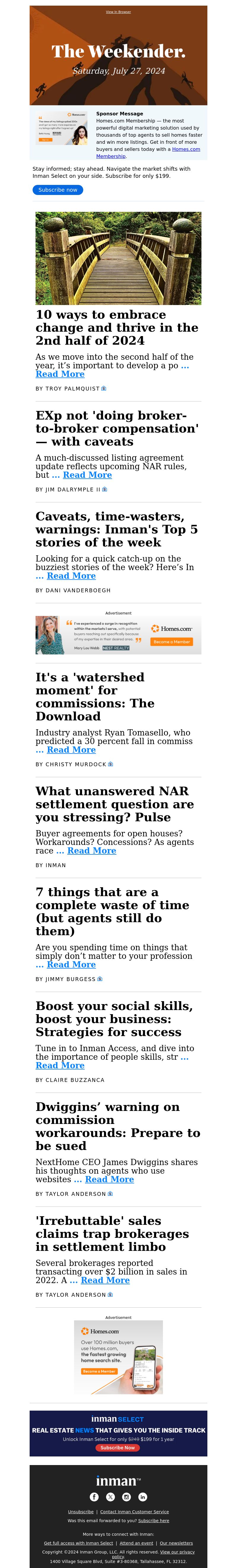Open Inman's X profile

tap(110, 1497)
